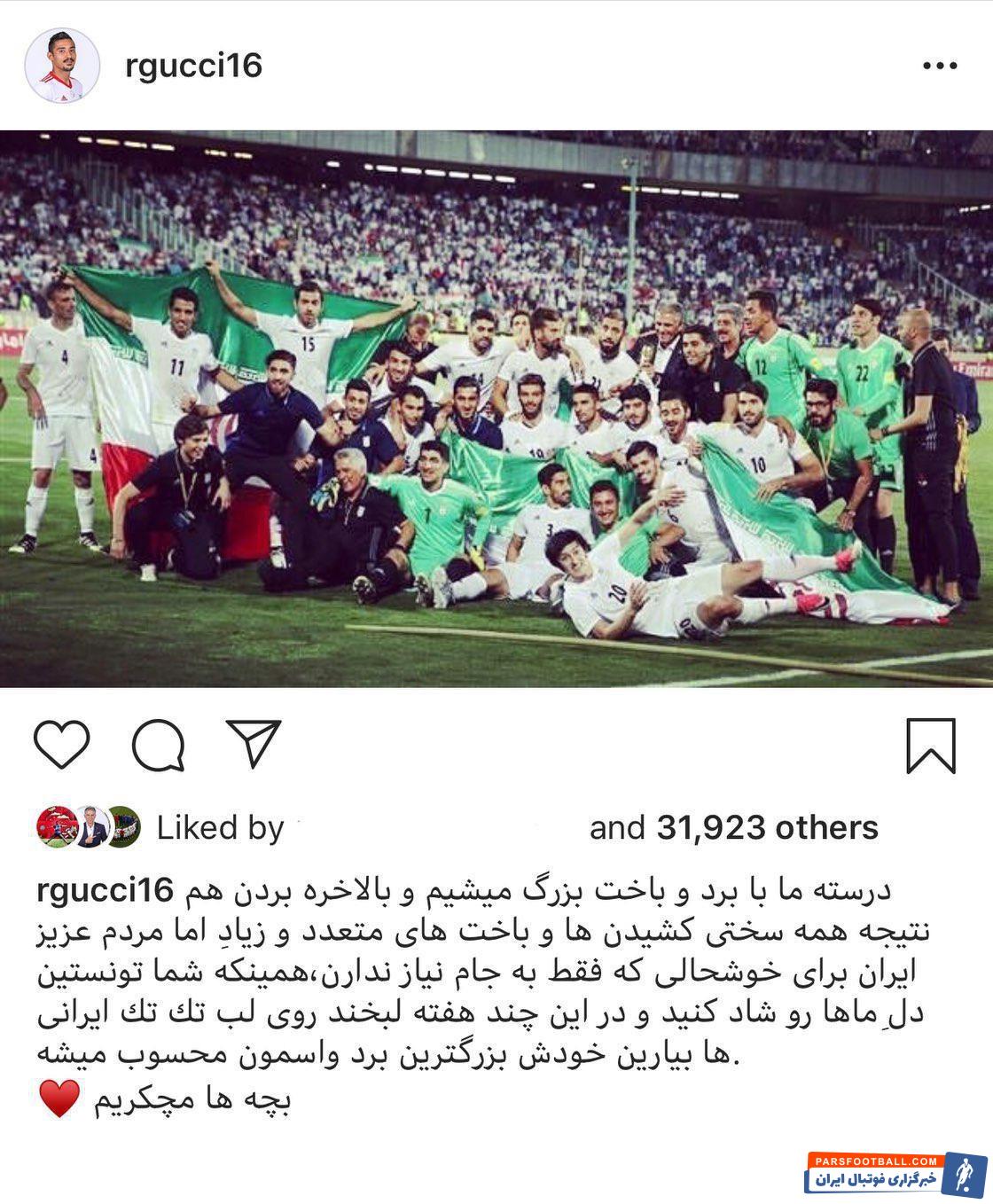Viewport: 993px width, 1204px height.
Task: Open comments with the speech bubble icon
Action: [158, 745]
